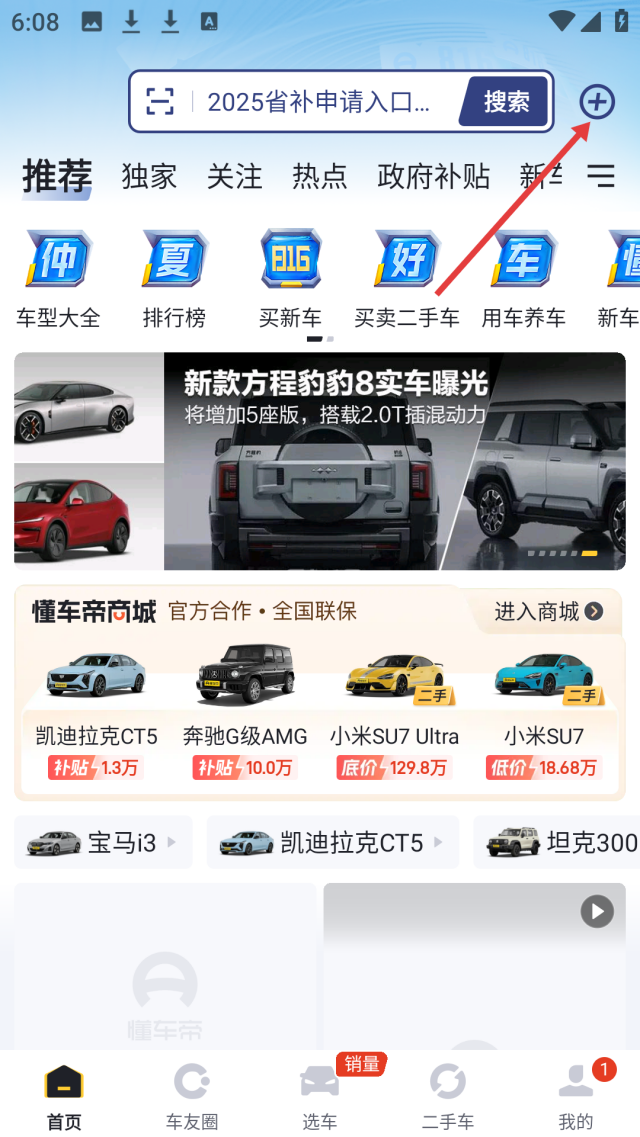Open the channel list hamburger menu
Image resolution: width=640 pixels, height=1137 pixels.
tap(601, 175)
